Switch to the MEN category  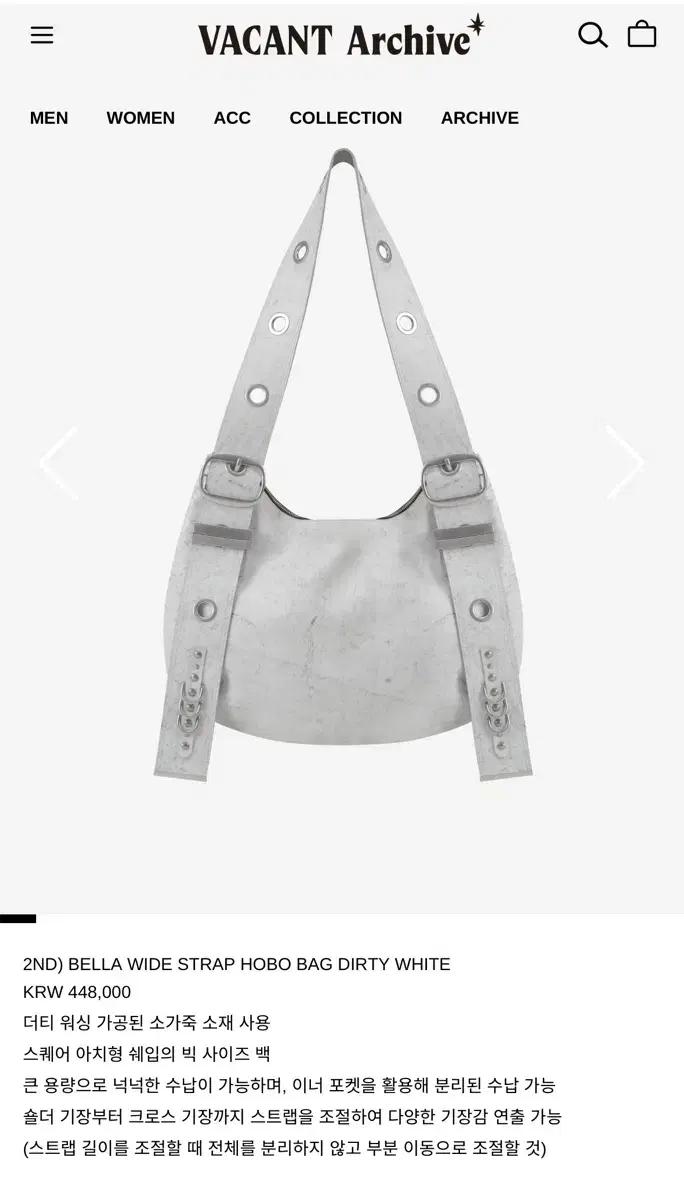click(x=49, y=118)
